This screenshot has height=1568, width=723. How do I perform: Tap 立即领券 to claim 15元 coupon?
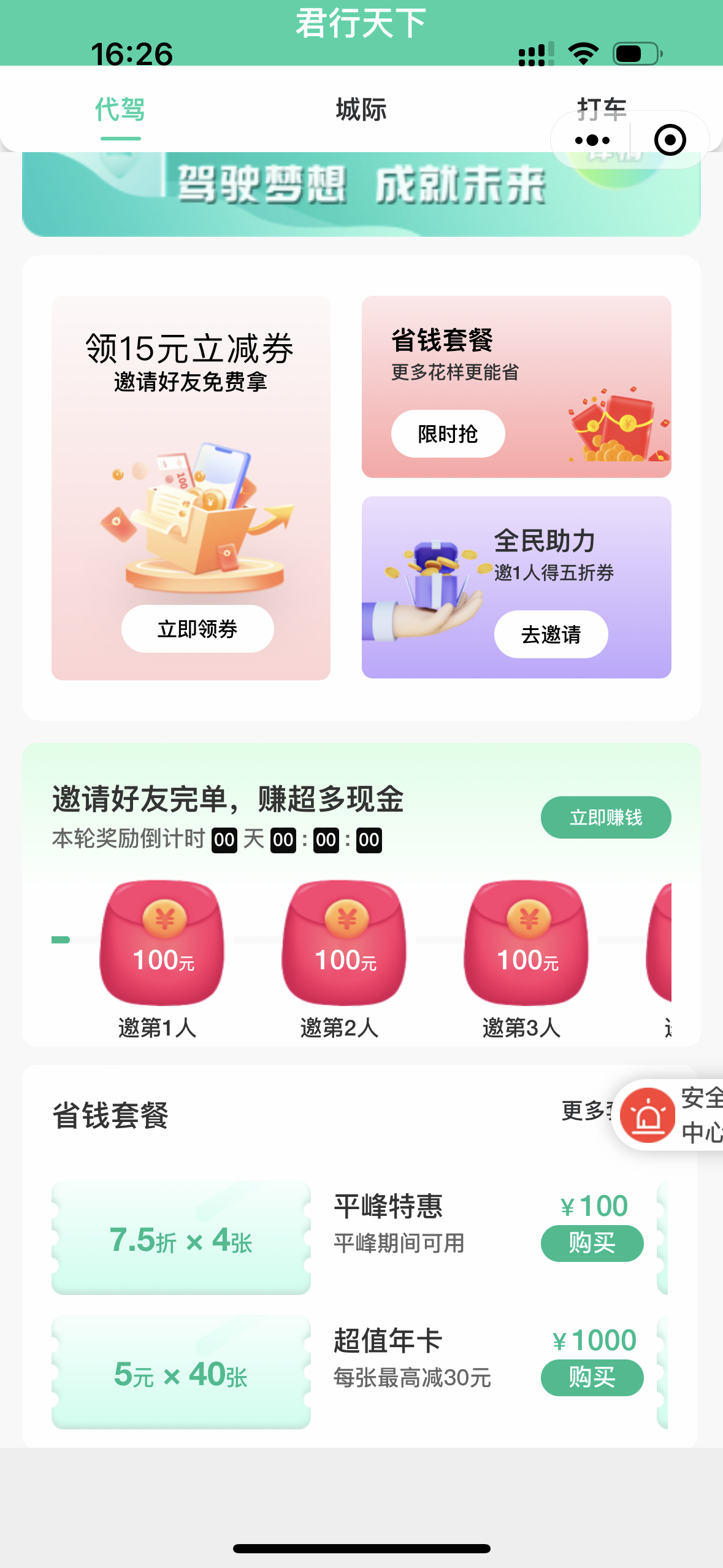[197, 629]
